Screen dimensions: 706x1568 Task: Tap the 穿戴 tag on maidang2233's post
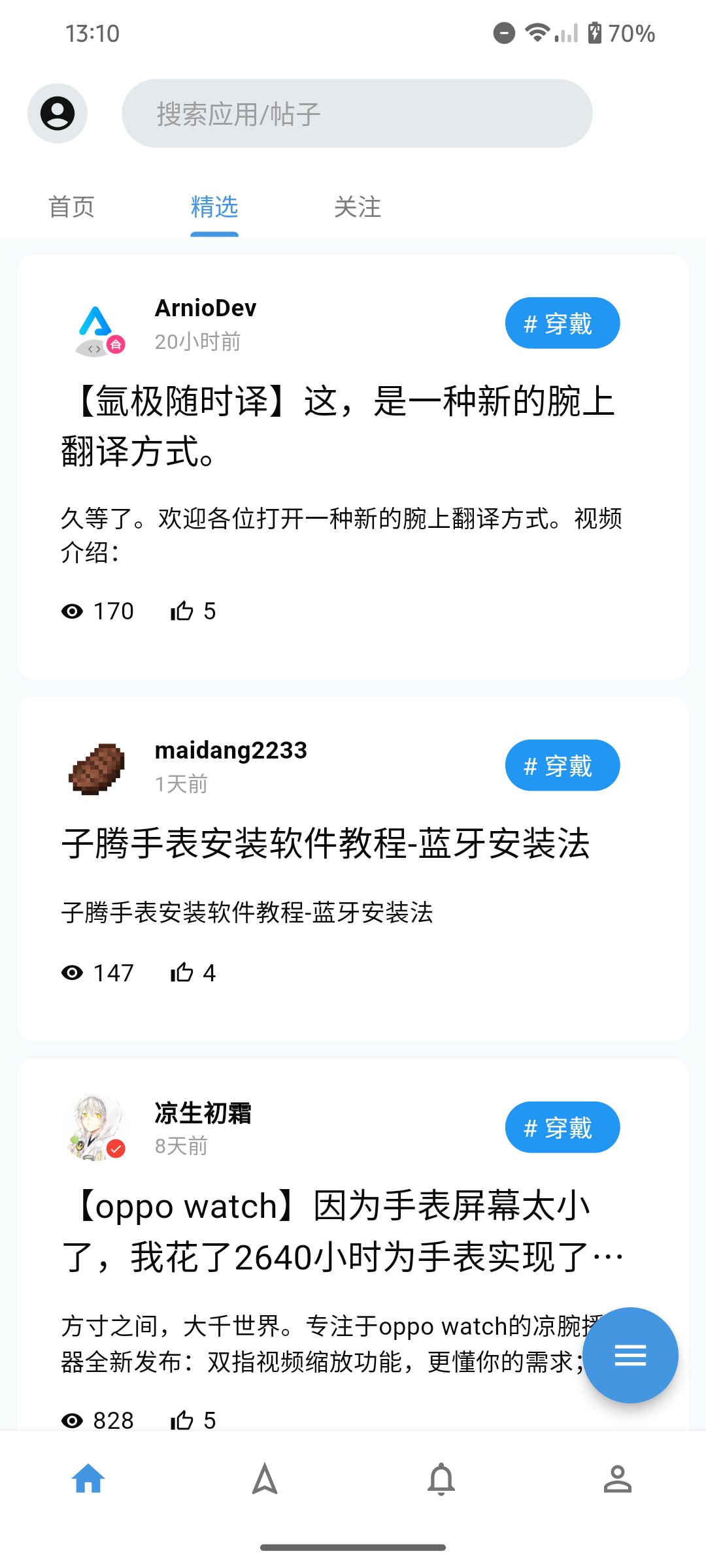pos(562,766)
